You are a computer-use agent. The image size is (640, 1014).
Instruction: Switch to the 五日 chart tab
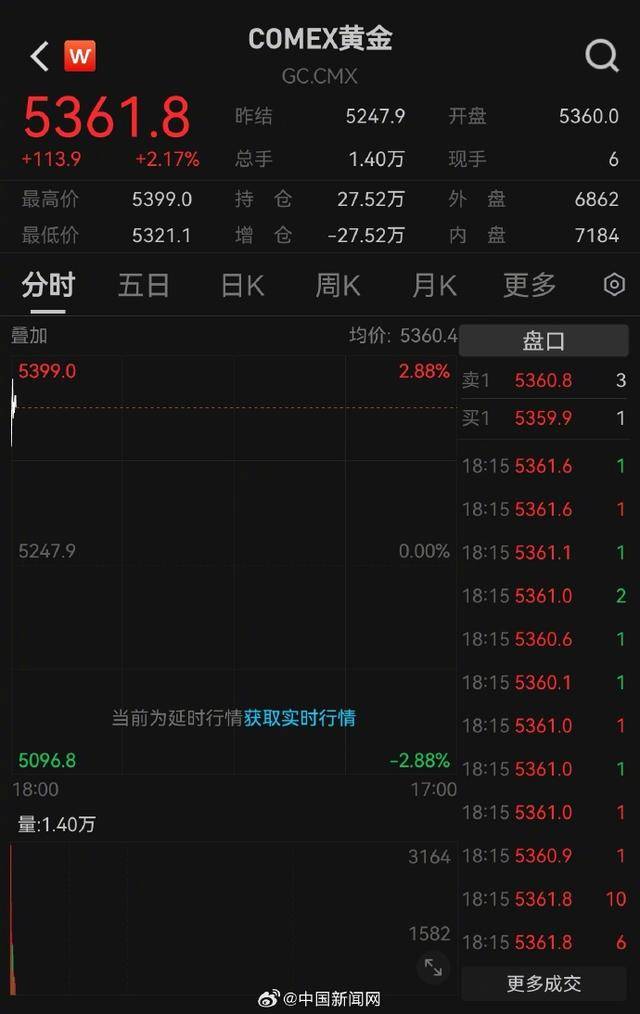click(143, 286)
